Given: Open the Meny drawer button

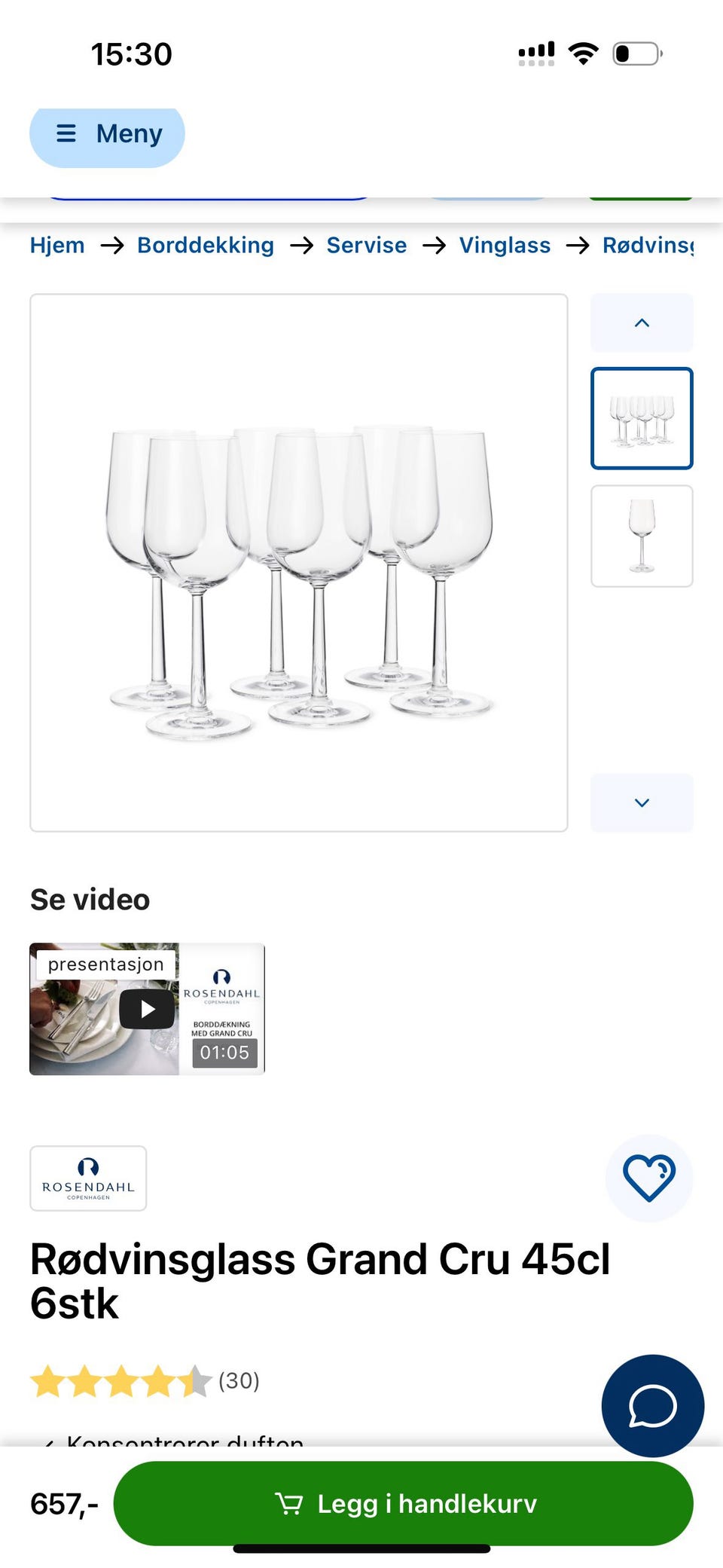Looking at the screenshot, I should (x=107, y=135).
